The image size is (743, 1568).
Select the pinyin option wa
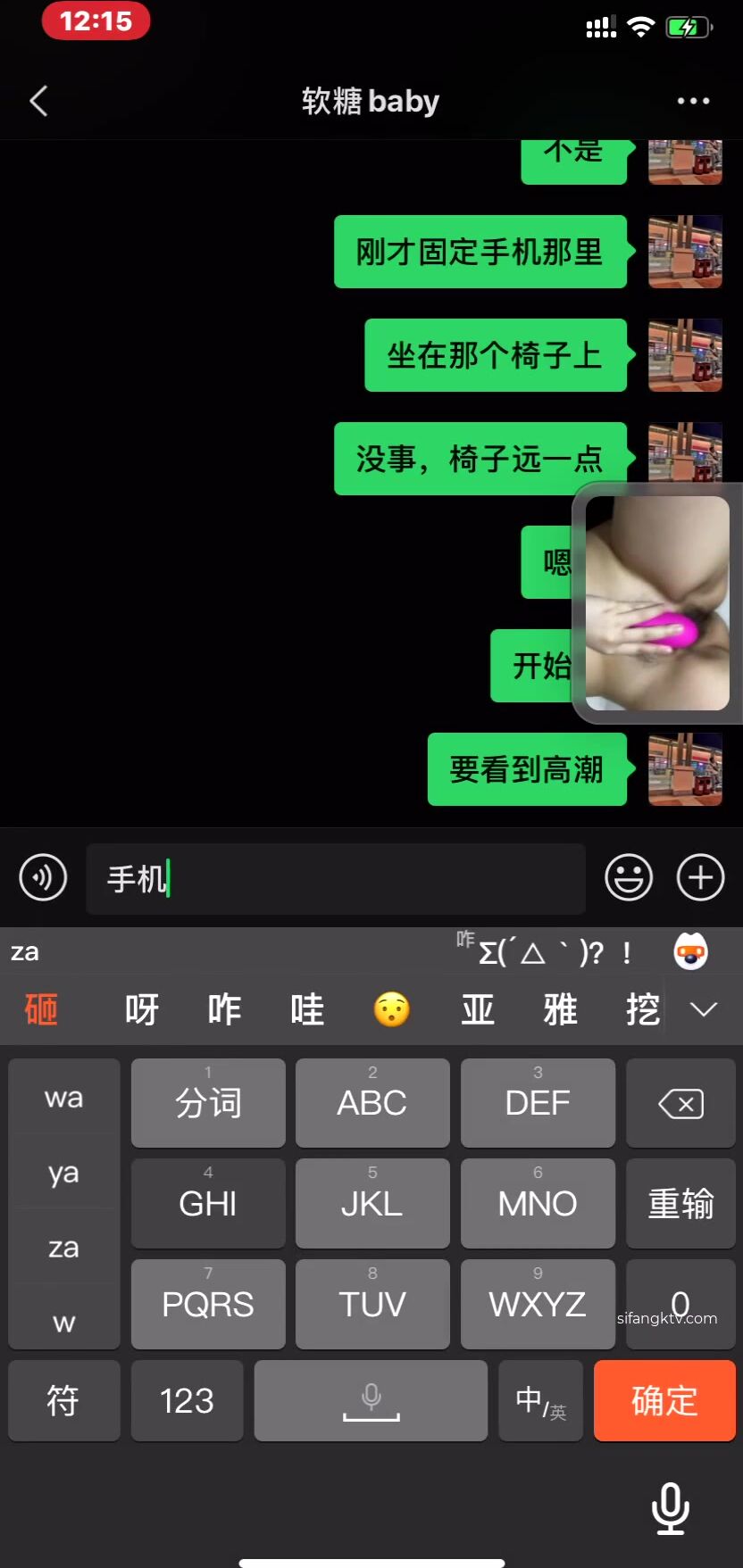pyautogui.click(x=63, y=1097)
